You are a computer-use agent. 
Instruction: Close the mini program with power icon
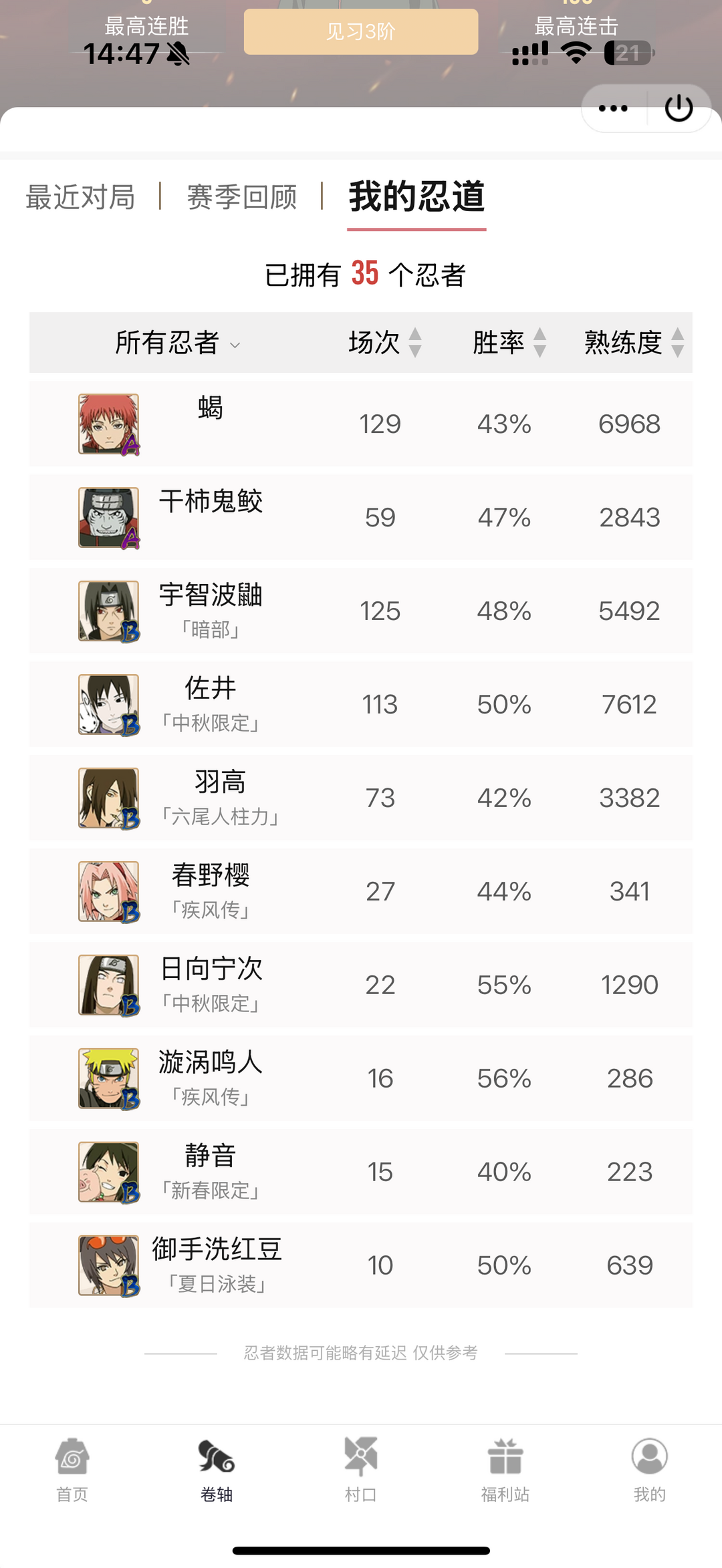pyautogui.click(x=679, y=108)
